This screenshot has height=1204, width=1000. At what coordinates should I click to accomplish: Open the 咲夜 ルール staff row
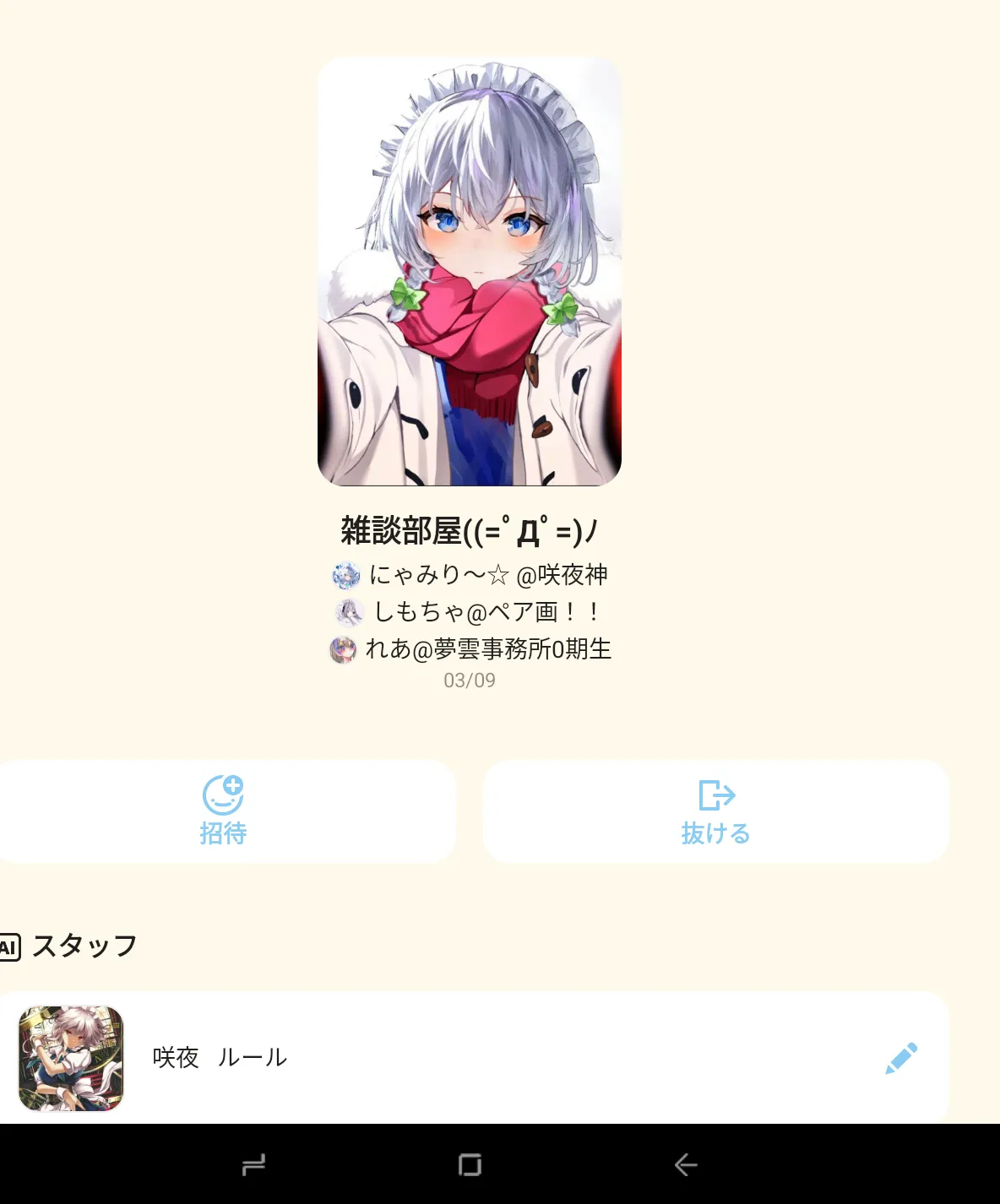(x=474, y=1058)
